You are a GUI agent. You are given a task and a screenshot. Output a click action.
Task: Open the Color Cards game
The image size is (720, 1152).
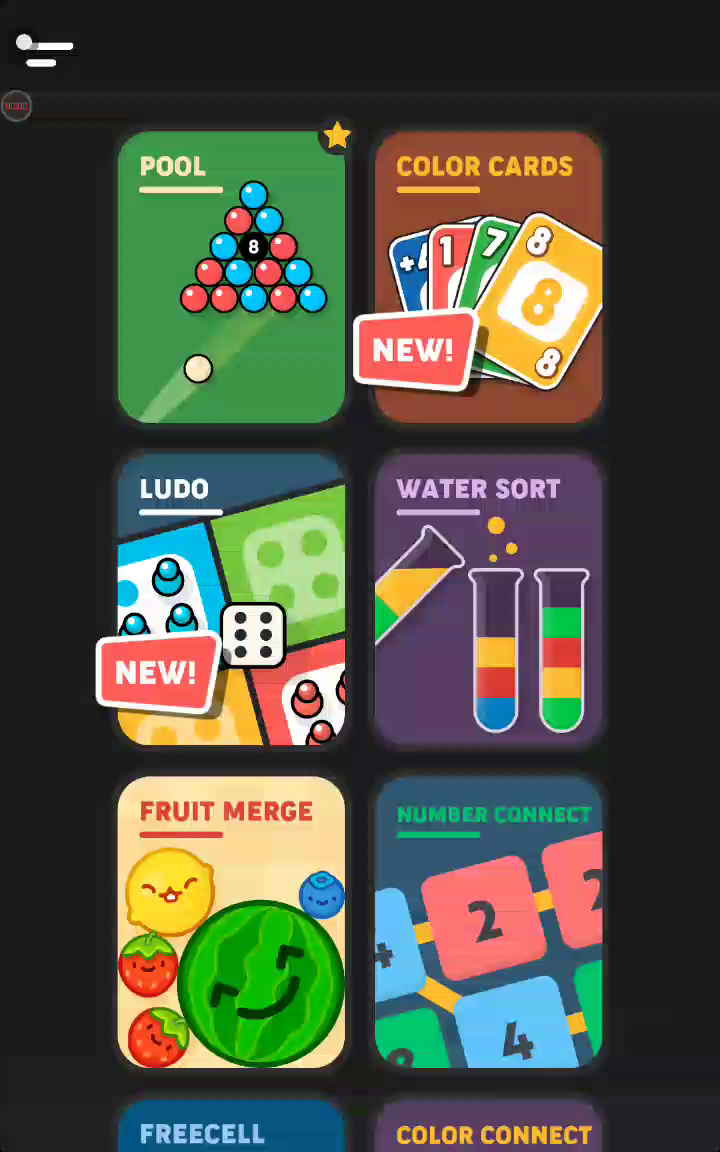[x=489, y=277]
